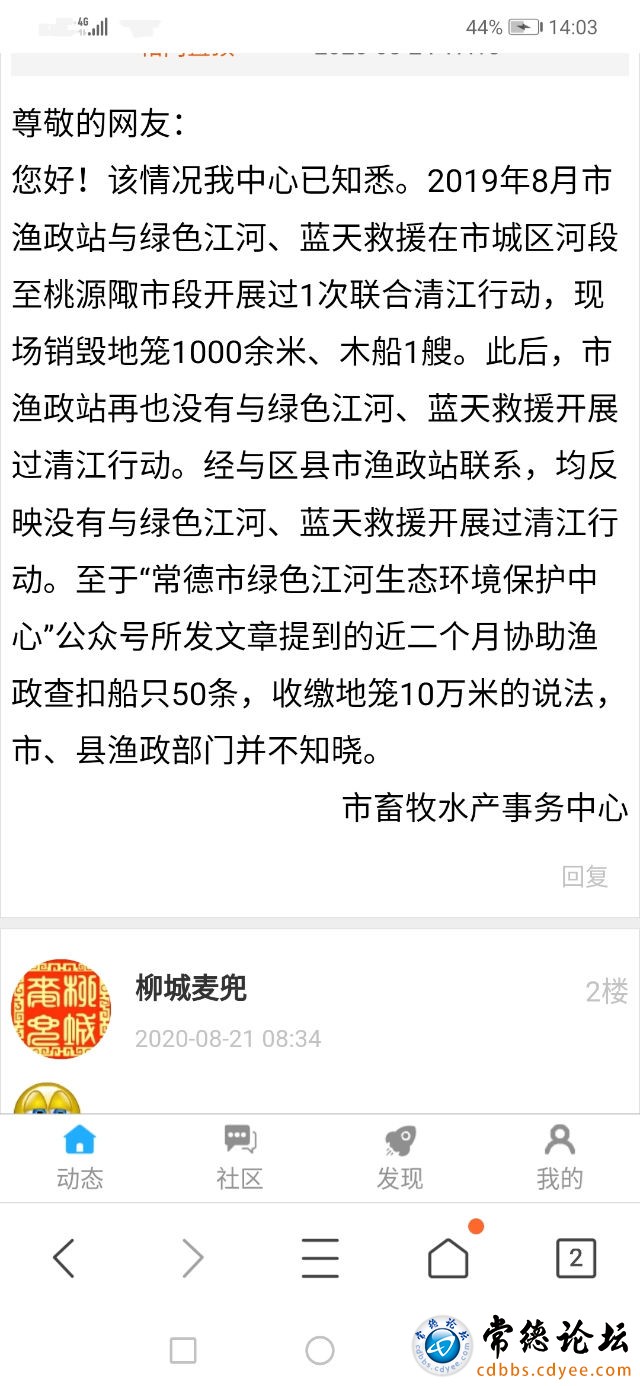View the 2 open browser tabs
Screen dimensions: 640x1386
pos(575,1258)
